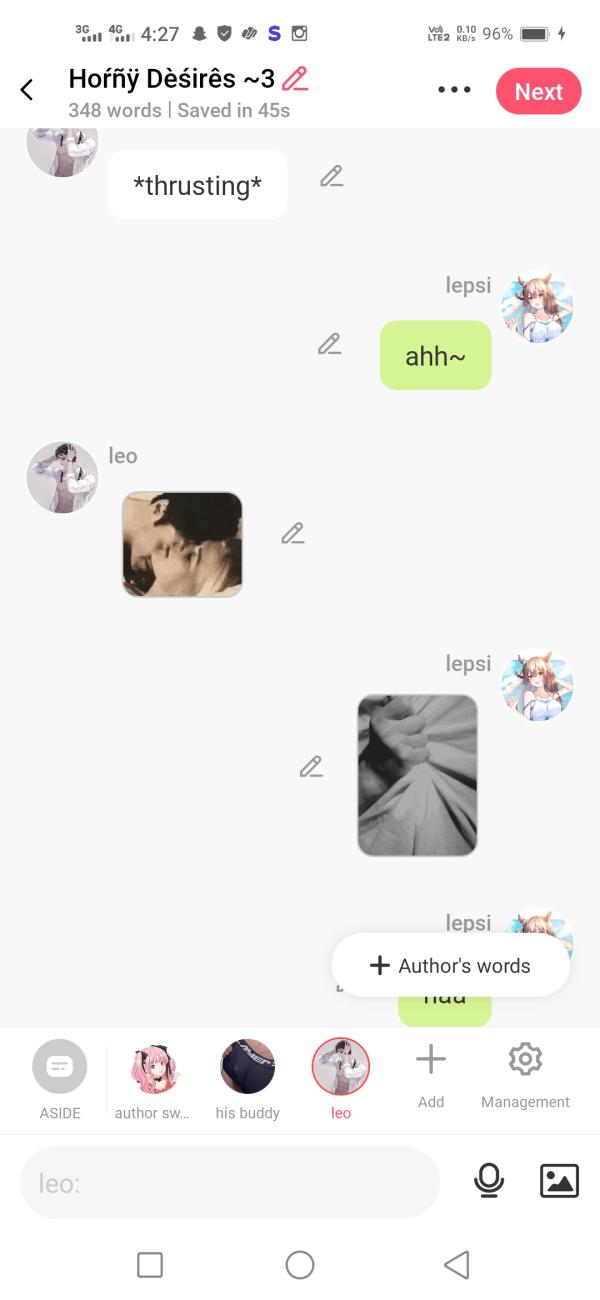
Task: Edit the "*thrusting*" message
Action: tap(331, 177)
